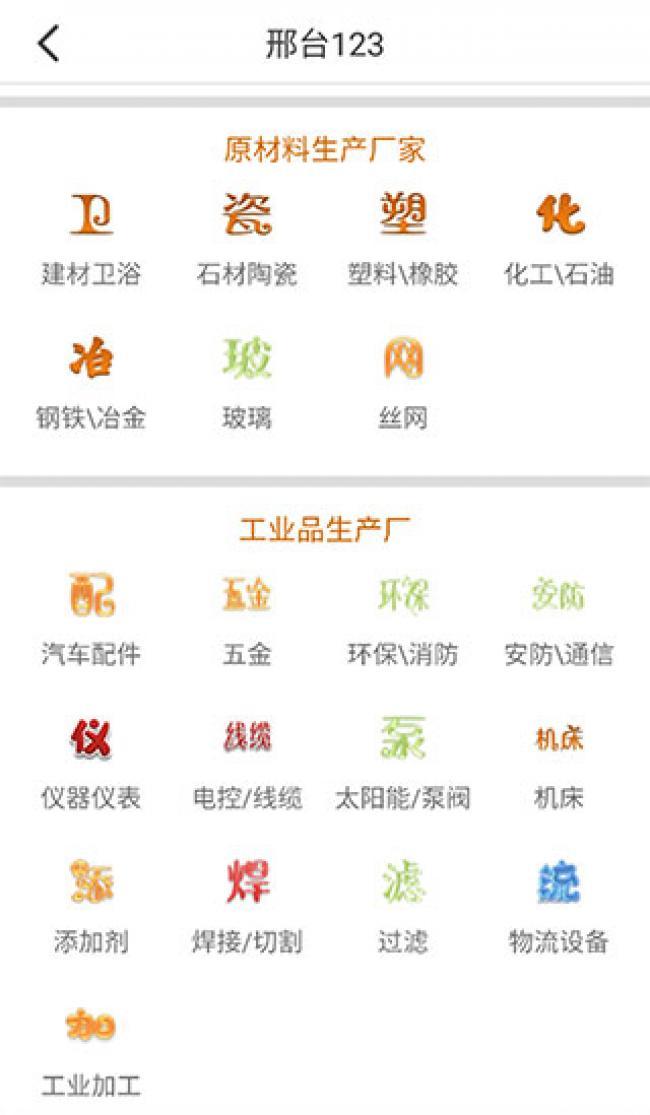Go back using the top-left arrow

pyautogui.click(x=48, y=44)
